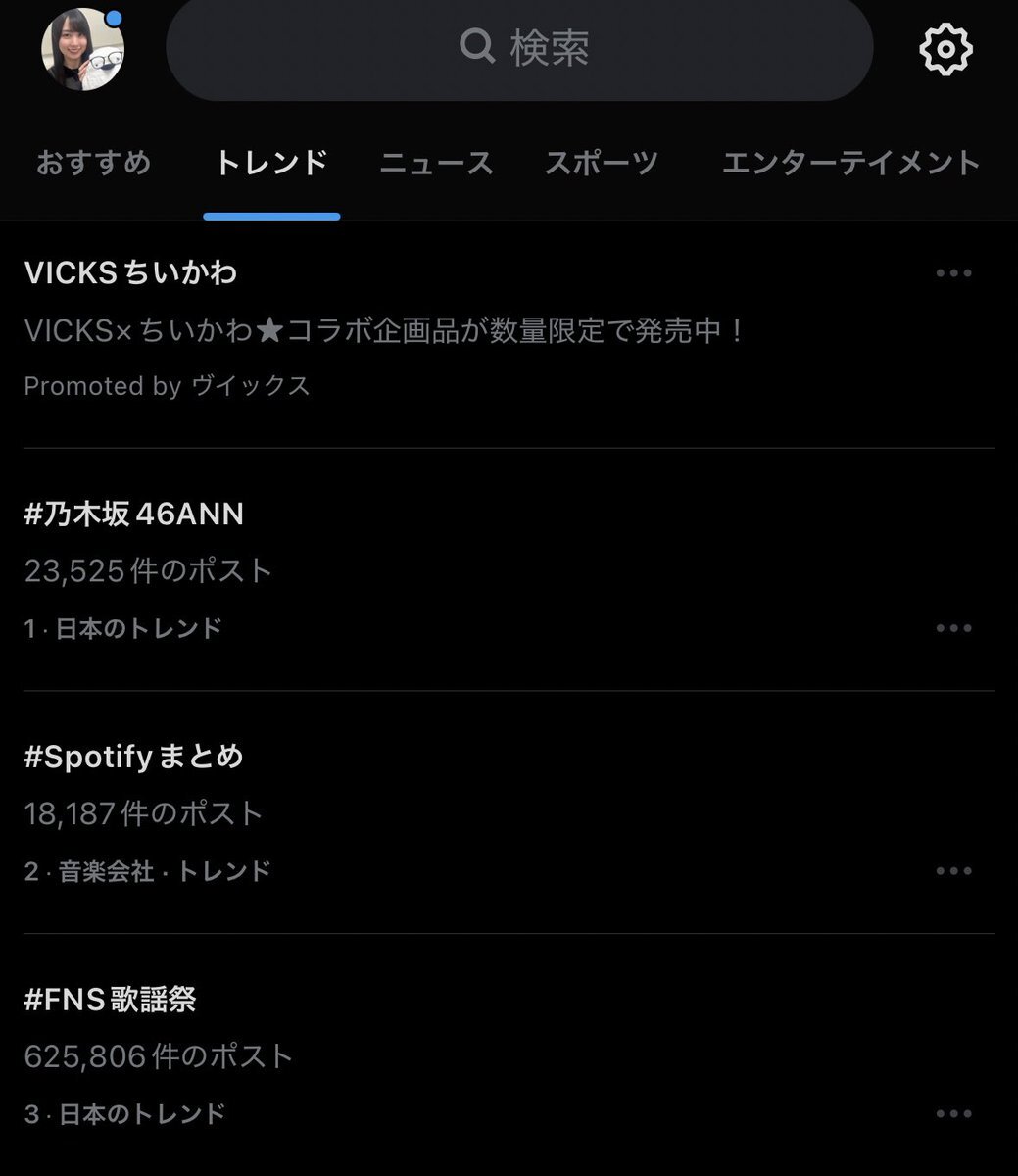Tap the 検索 search field

pos(519,47)
